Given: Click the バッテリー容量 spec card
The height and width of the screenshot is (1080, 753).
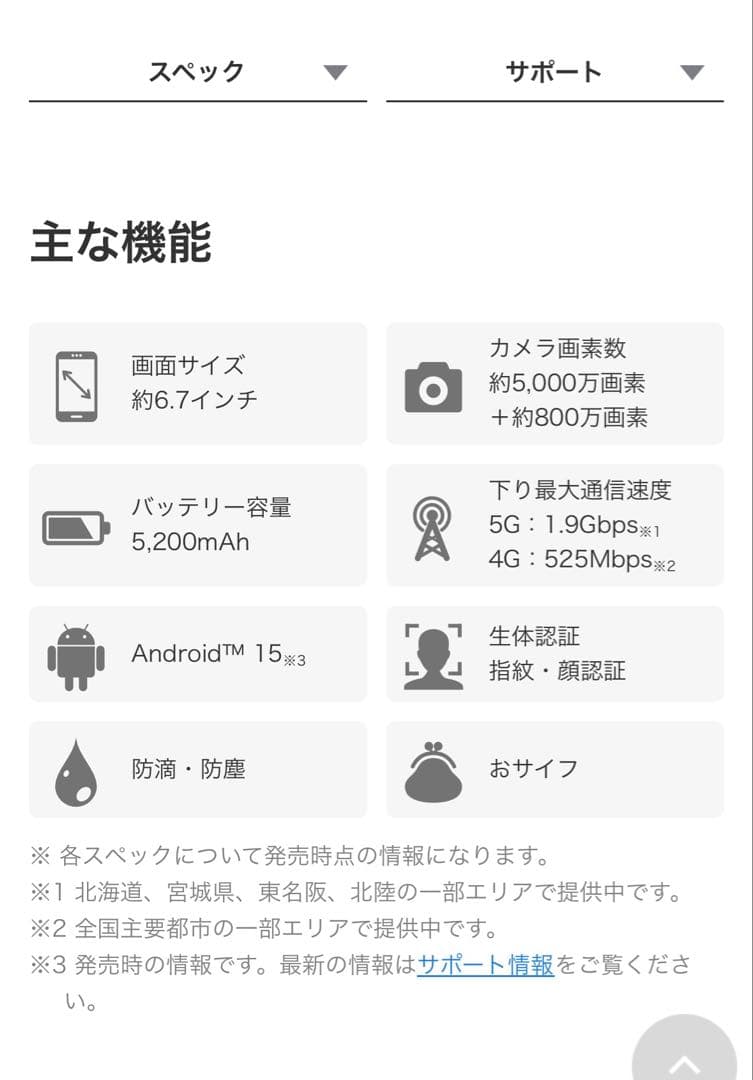Looking at the screenshot, I should 197,524.
